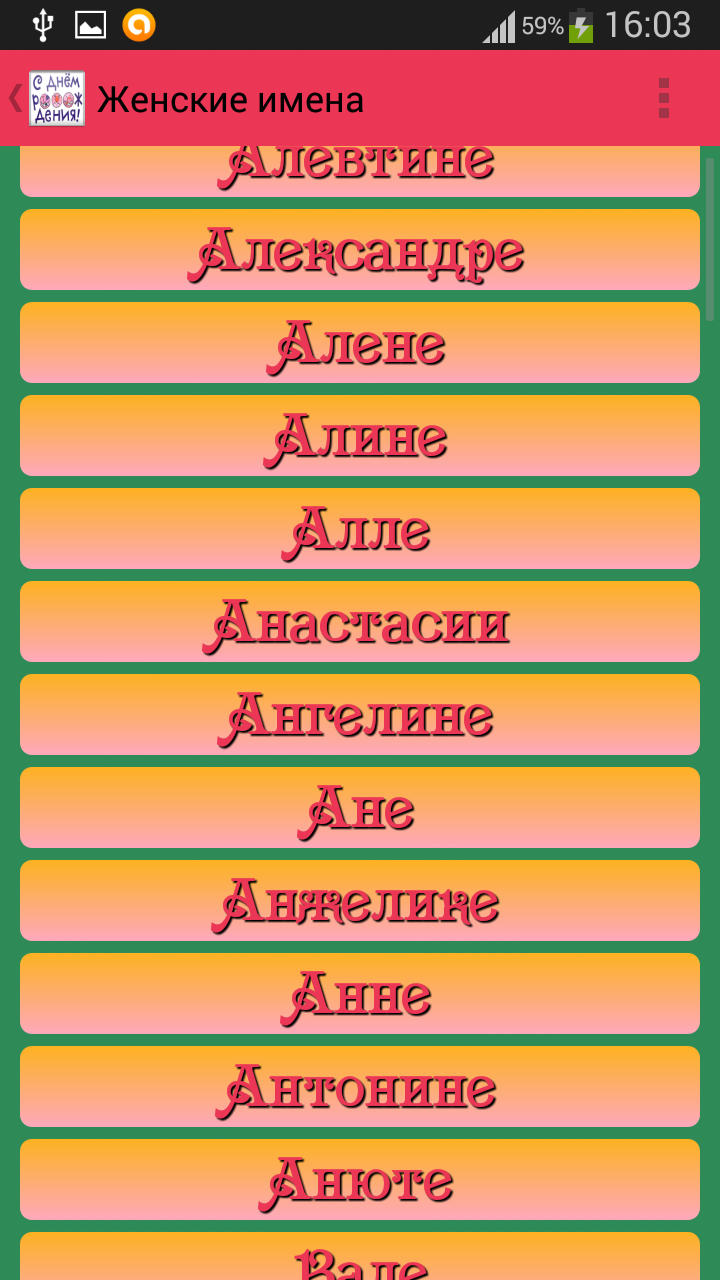The image size is (720, 1280).
Task: Open greetings for Анжелике
Action: 360,901
